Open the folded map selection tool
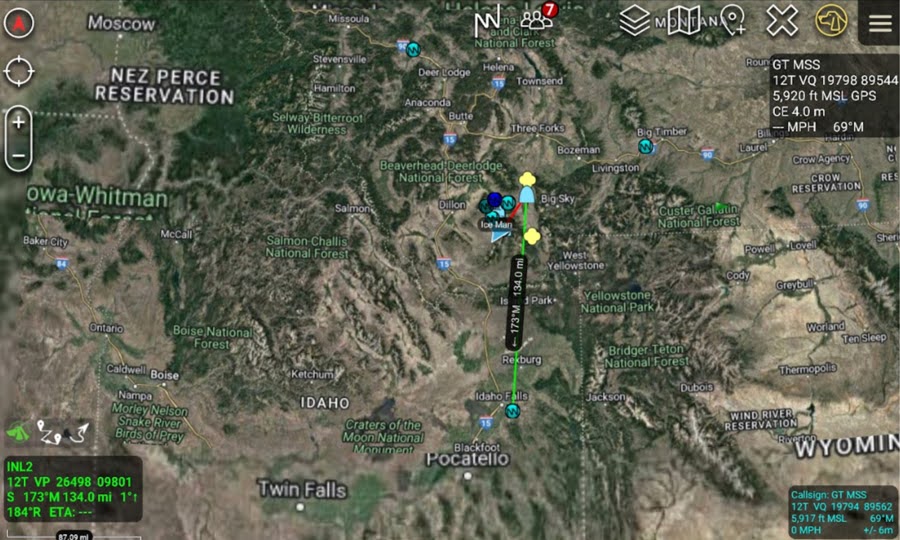 [x=684, y=20]
